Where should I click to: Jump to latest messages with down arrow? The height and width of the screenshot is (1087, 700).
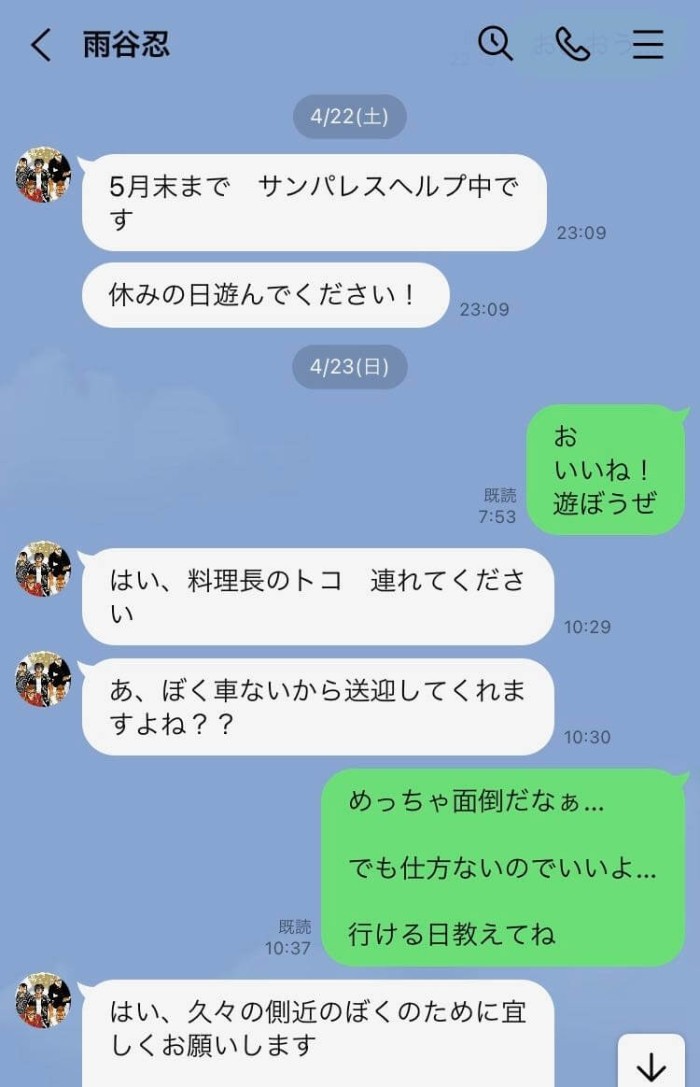651,1066
